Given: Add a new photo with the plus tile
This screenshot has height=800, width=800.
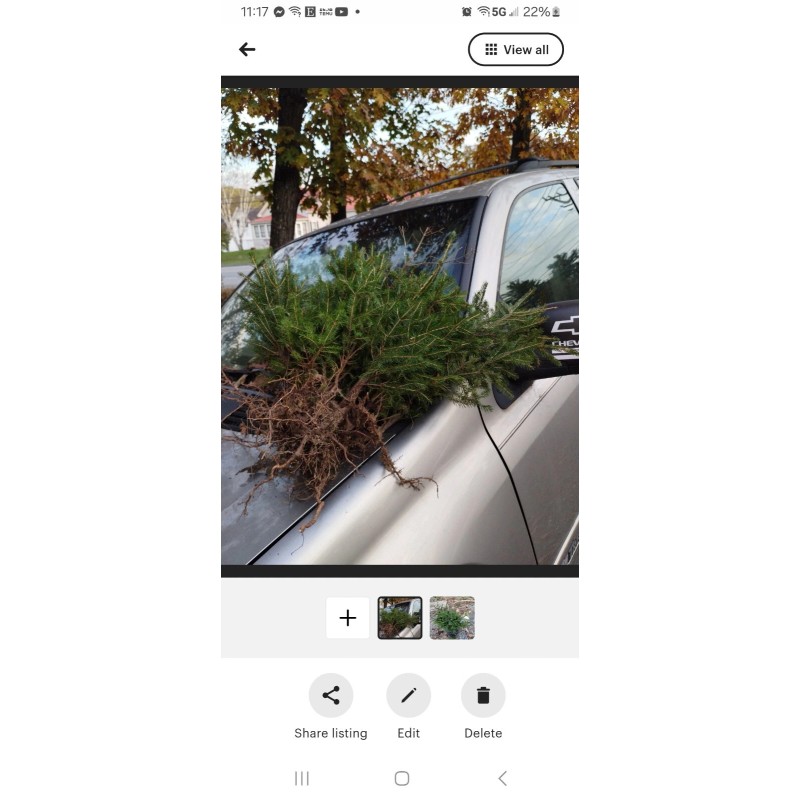Looking at the screenshot, I should [x=347, y=618].
